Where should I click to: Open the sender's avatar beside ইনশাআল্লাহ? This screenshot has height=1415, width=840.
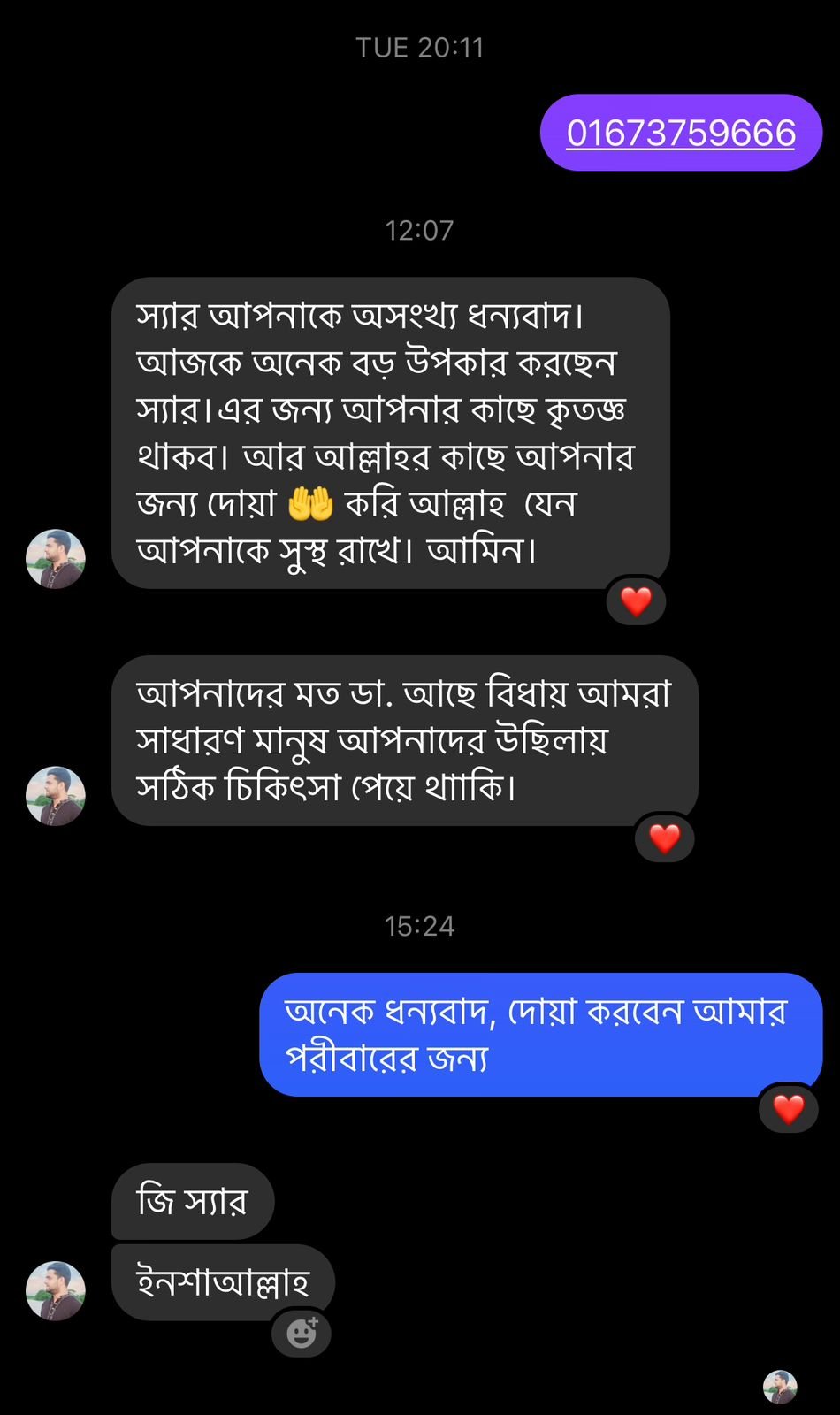click(56, 1290)
